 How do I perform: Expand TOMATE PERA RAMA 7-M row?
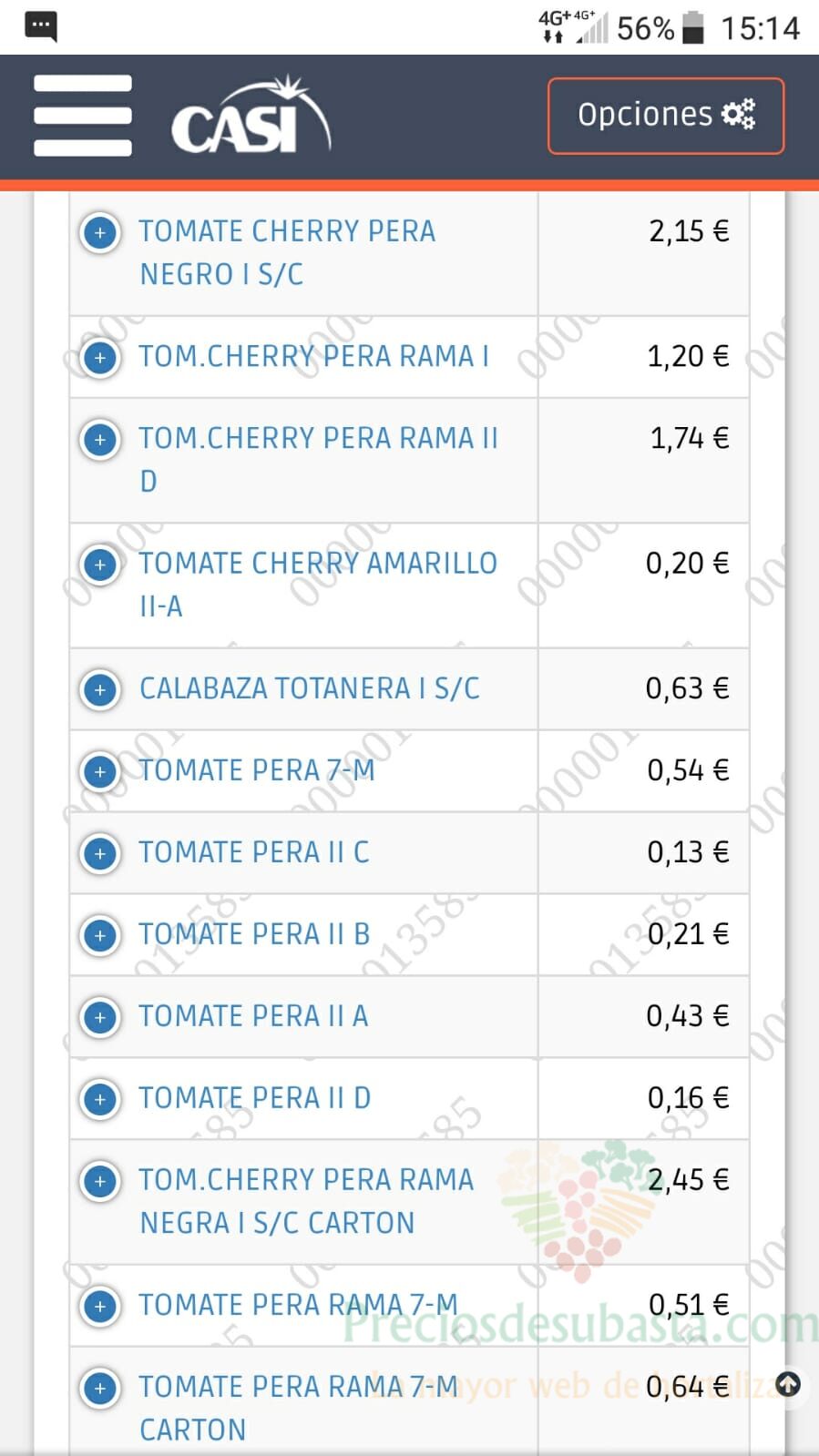100,1306
